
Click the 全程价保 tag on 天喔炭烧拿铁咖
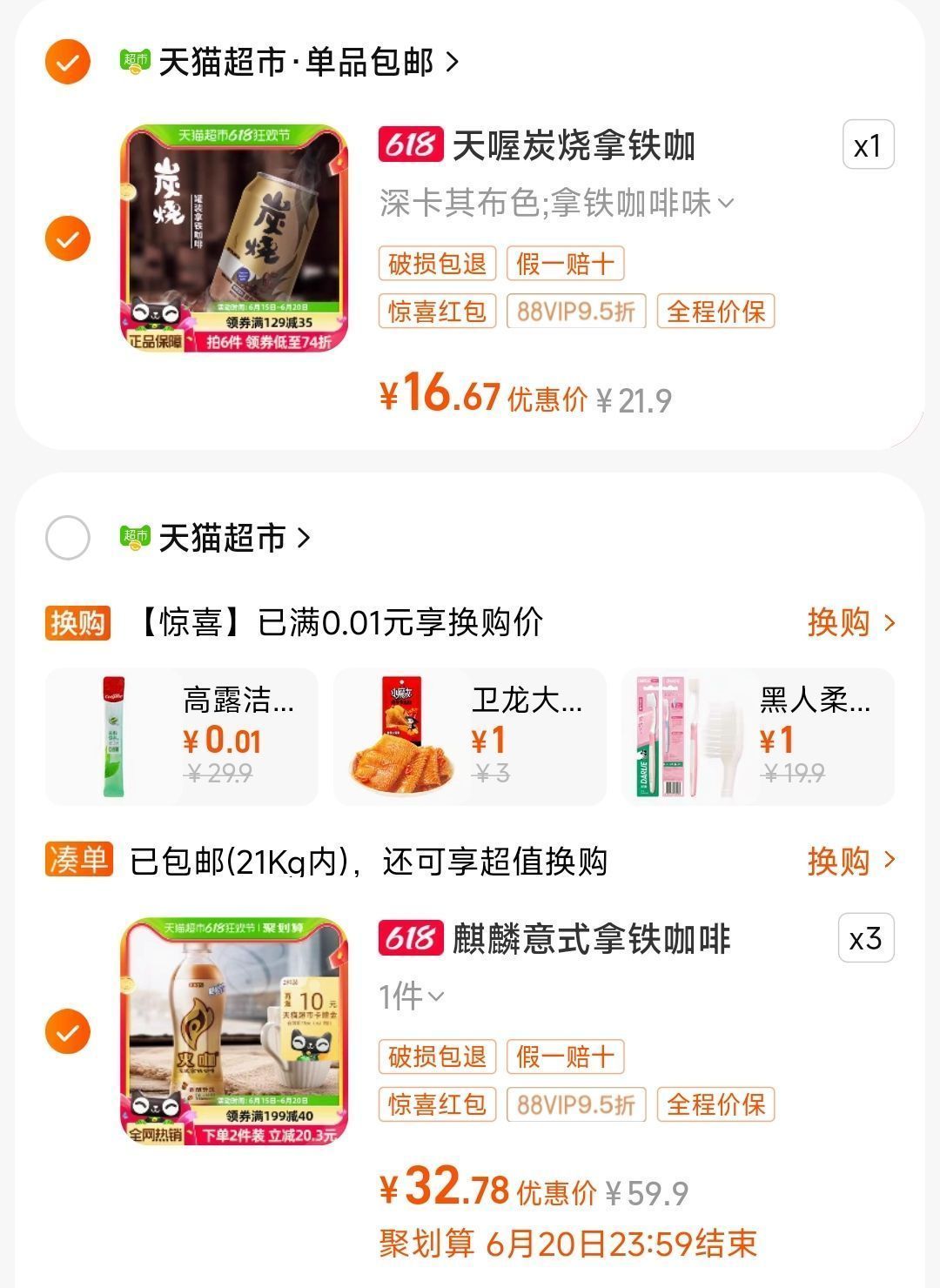pyautogui.click(x=714, y=312)
